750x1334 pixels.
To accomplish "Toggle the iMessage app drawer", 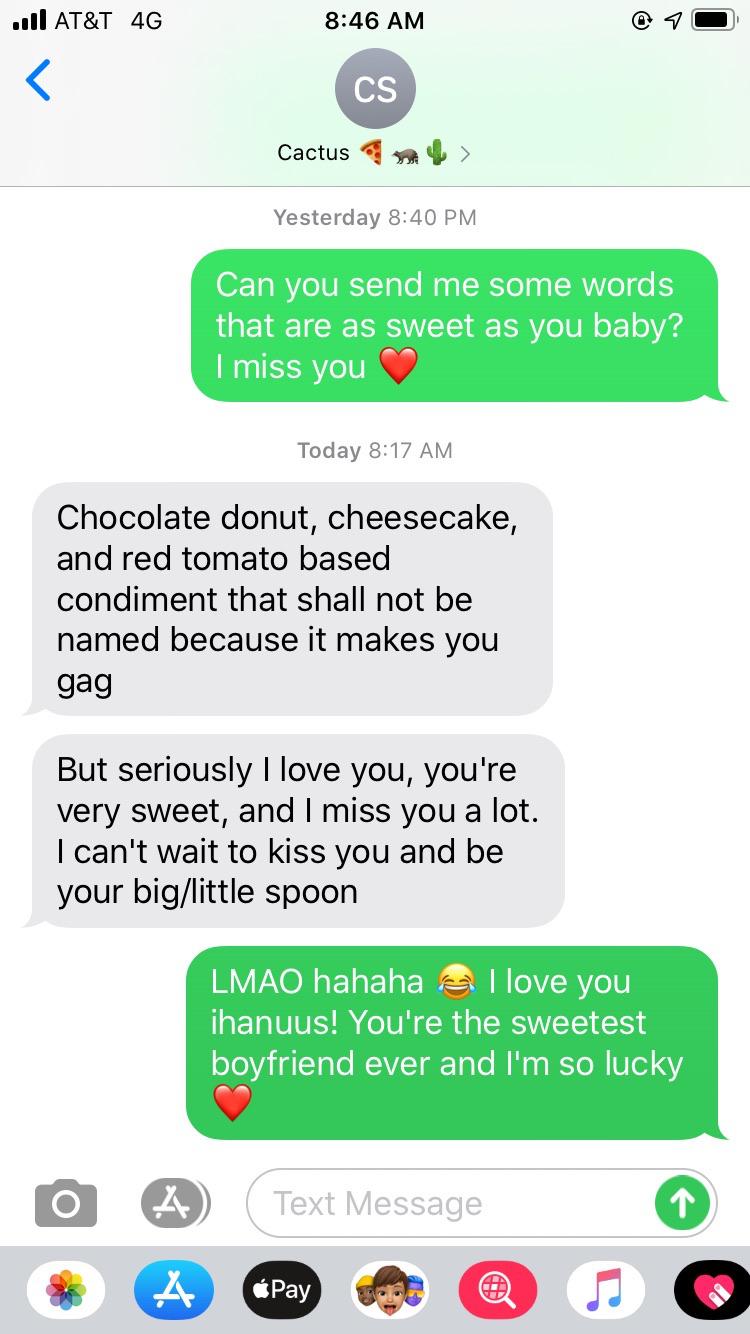I will pyautogui.click(x=174, y=1203).
